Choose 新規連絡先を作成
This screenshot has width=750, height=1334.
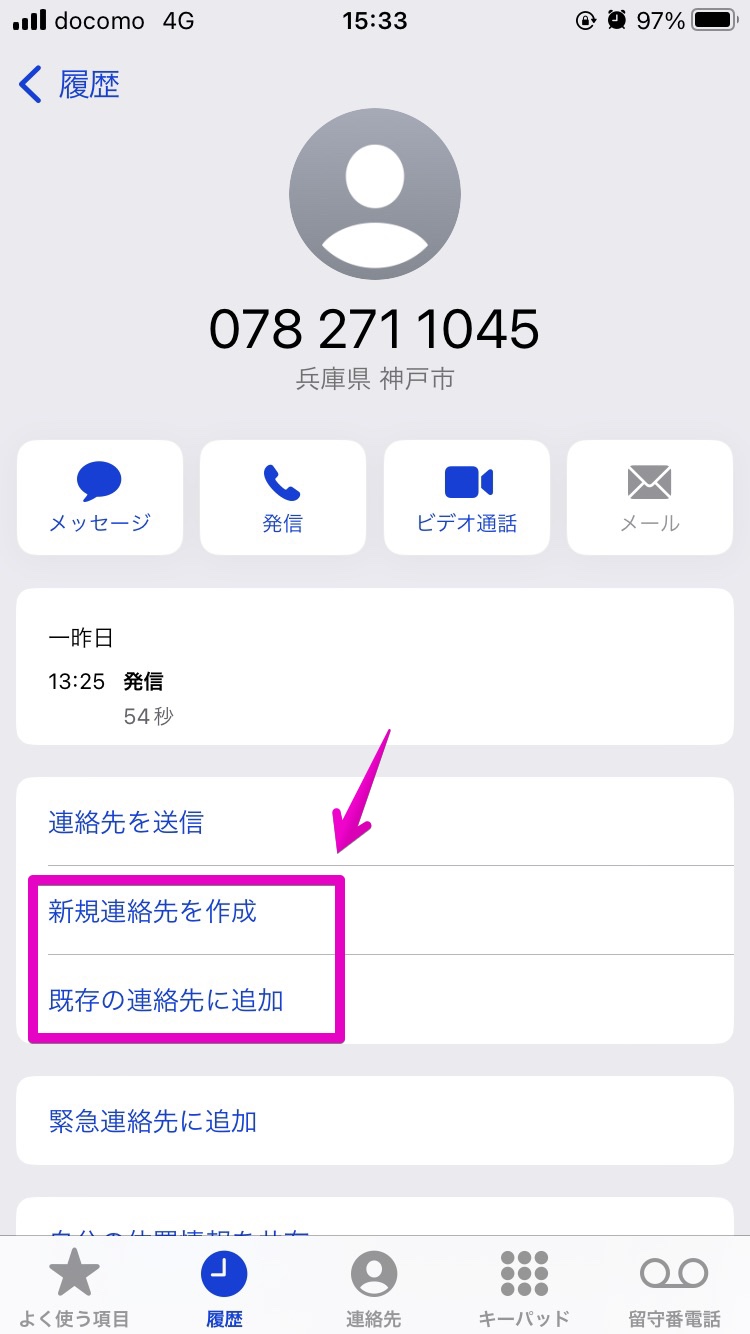point(375,911)
